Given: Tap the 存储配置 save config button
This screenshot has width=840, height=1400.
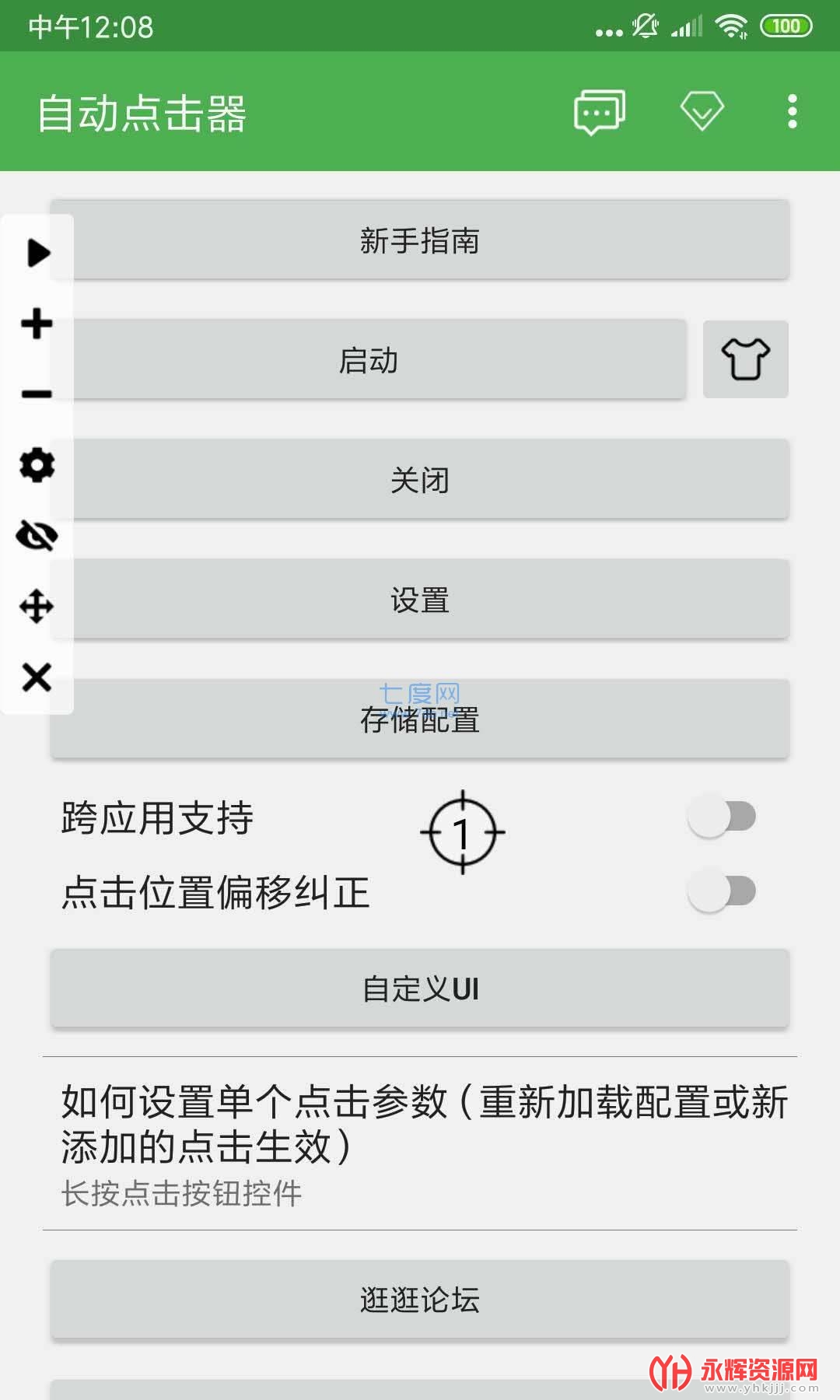Looking at the screenshot, I should tap(420, 720).
